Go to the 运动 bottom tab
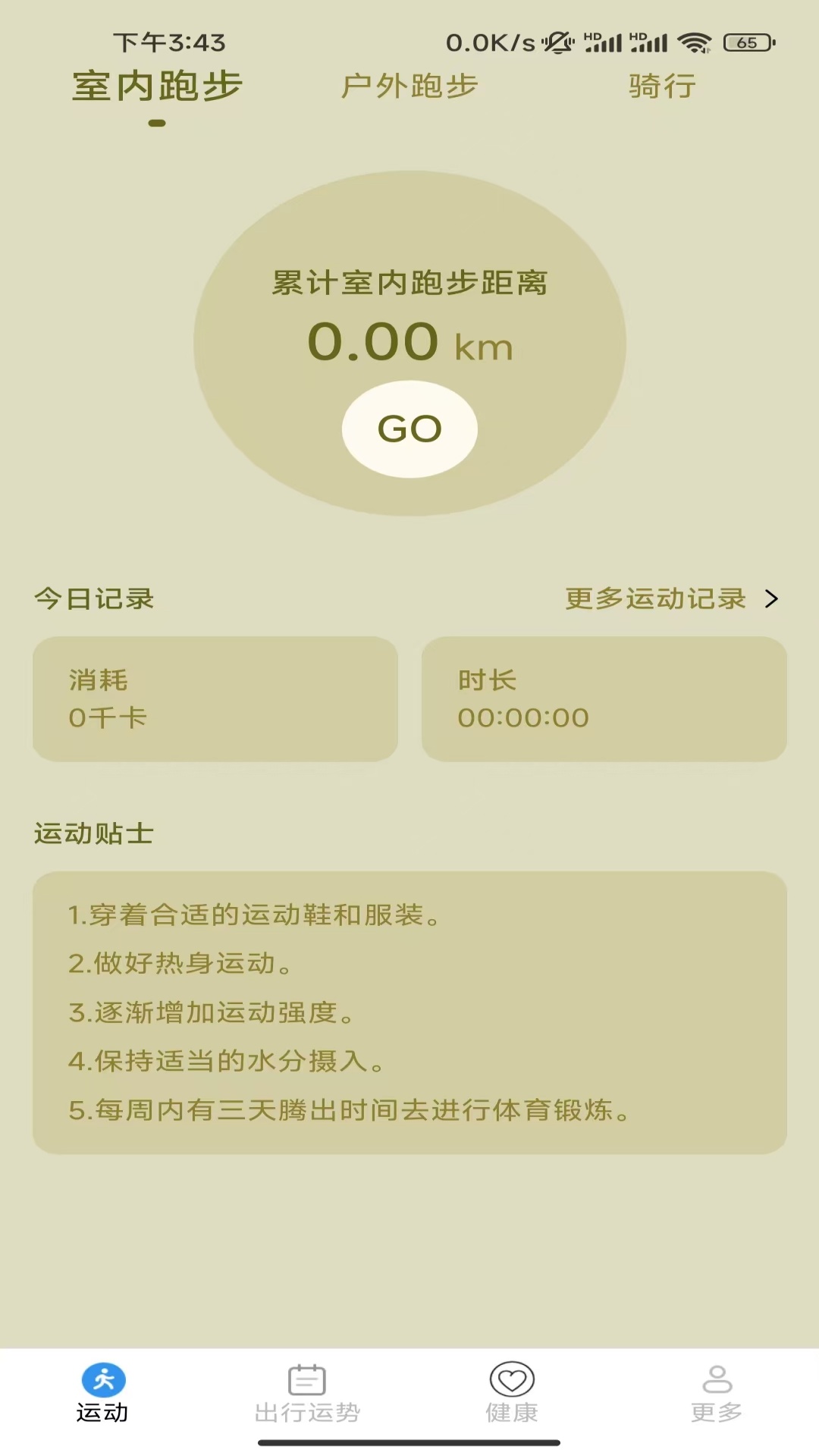 pyautogui.click(x=102, y=1394)
